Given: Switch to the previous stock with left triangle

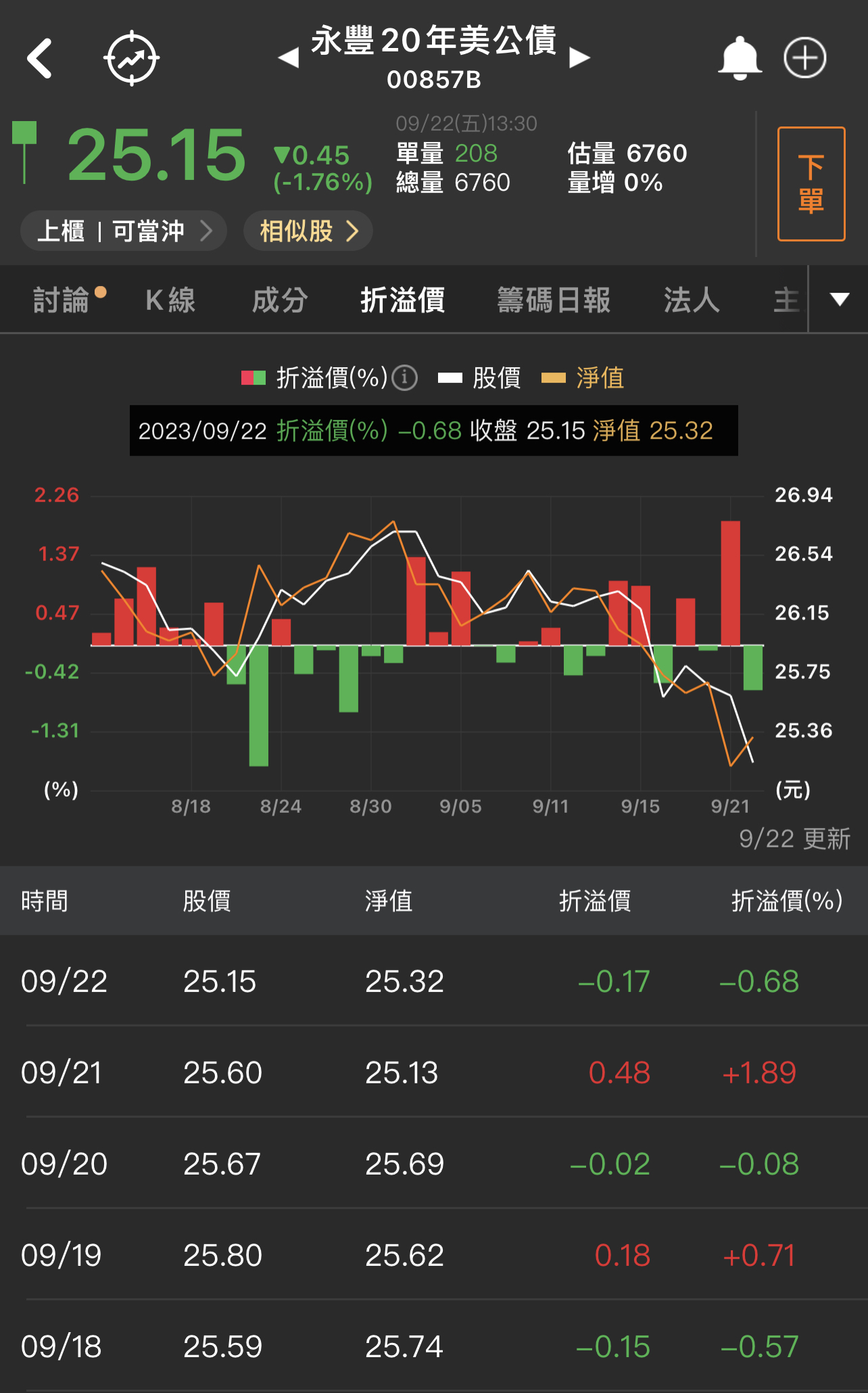Looking at the screenshot, I should (289, 58).
